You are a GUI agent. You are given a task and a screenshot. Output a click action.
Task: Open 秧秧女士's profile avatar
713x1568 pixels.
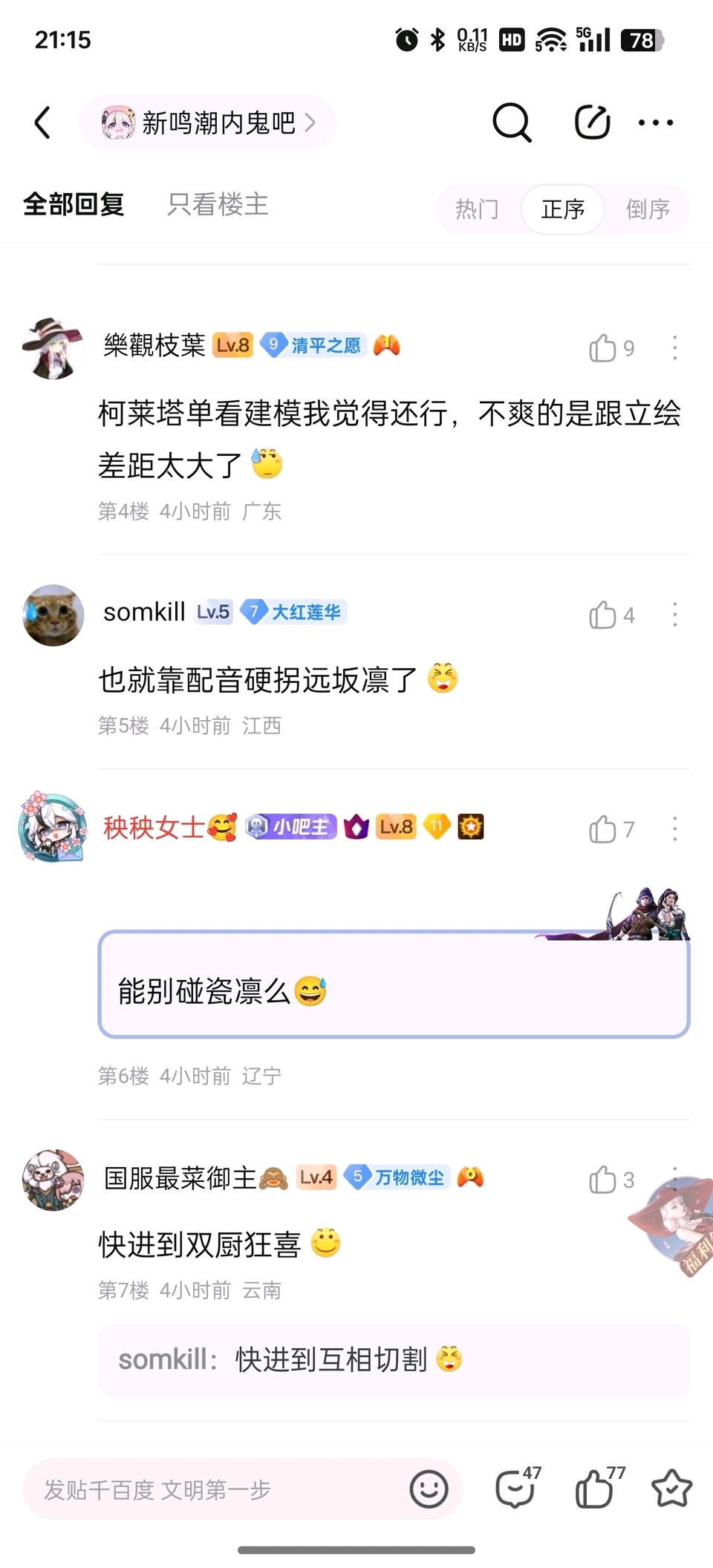(x=53, y=827)
